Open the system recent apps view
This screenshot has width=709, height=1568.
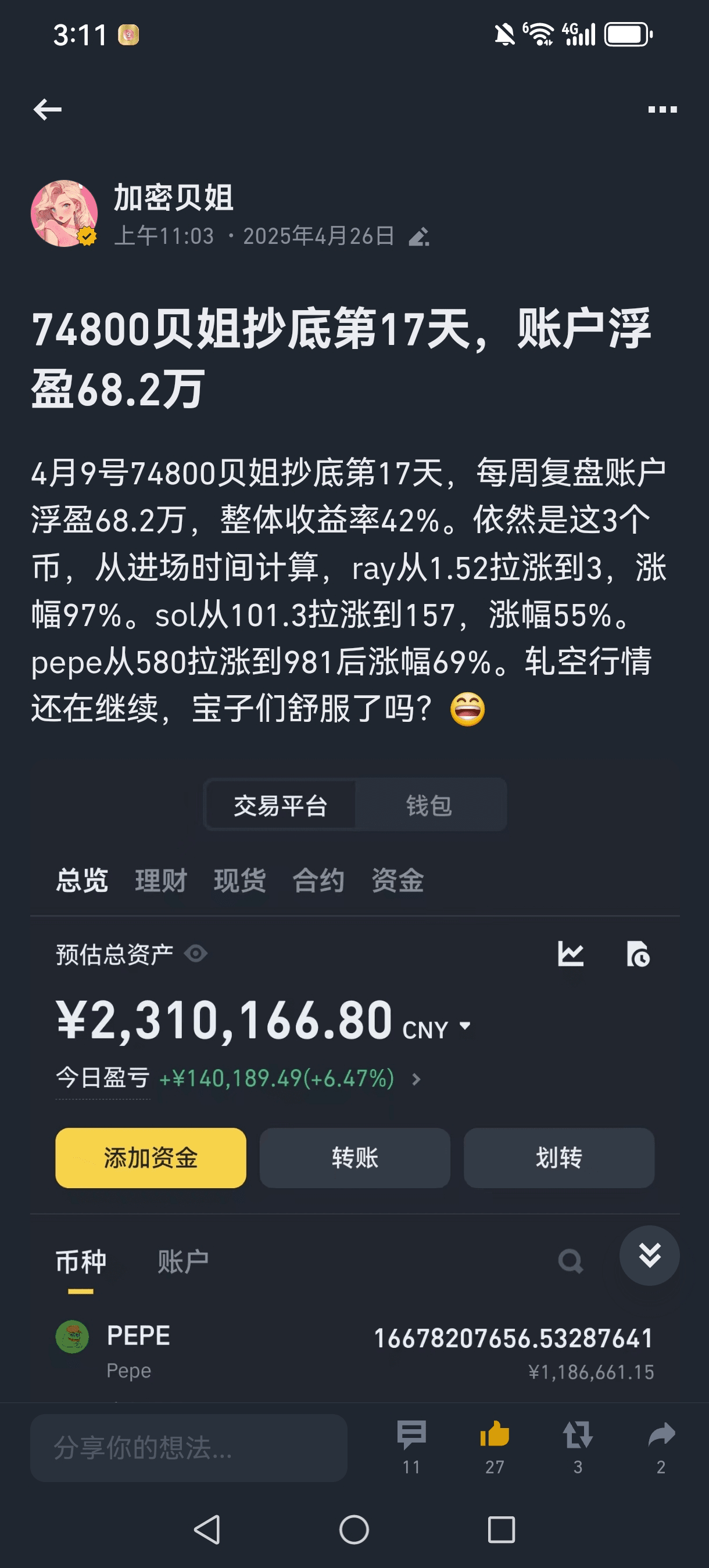tap(502, 1530)
